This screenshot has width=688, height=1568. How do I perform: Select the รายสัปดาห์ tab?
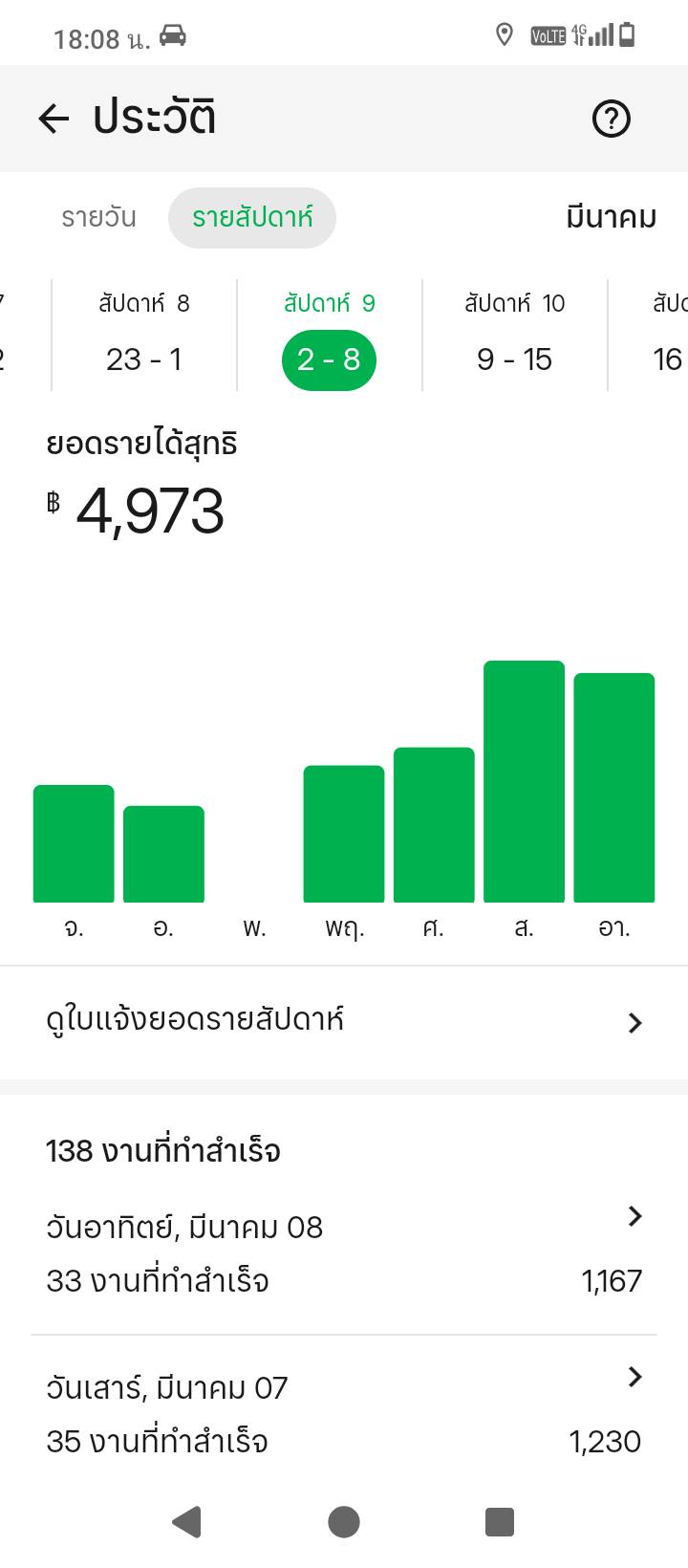click(252, 218)
